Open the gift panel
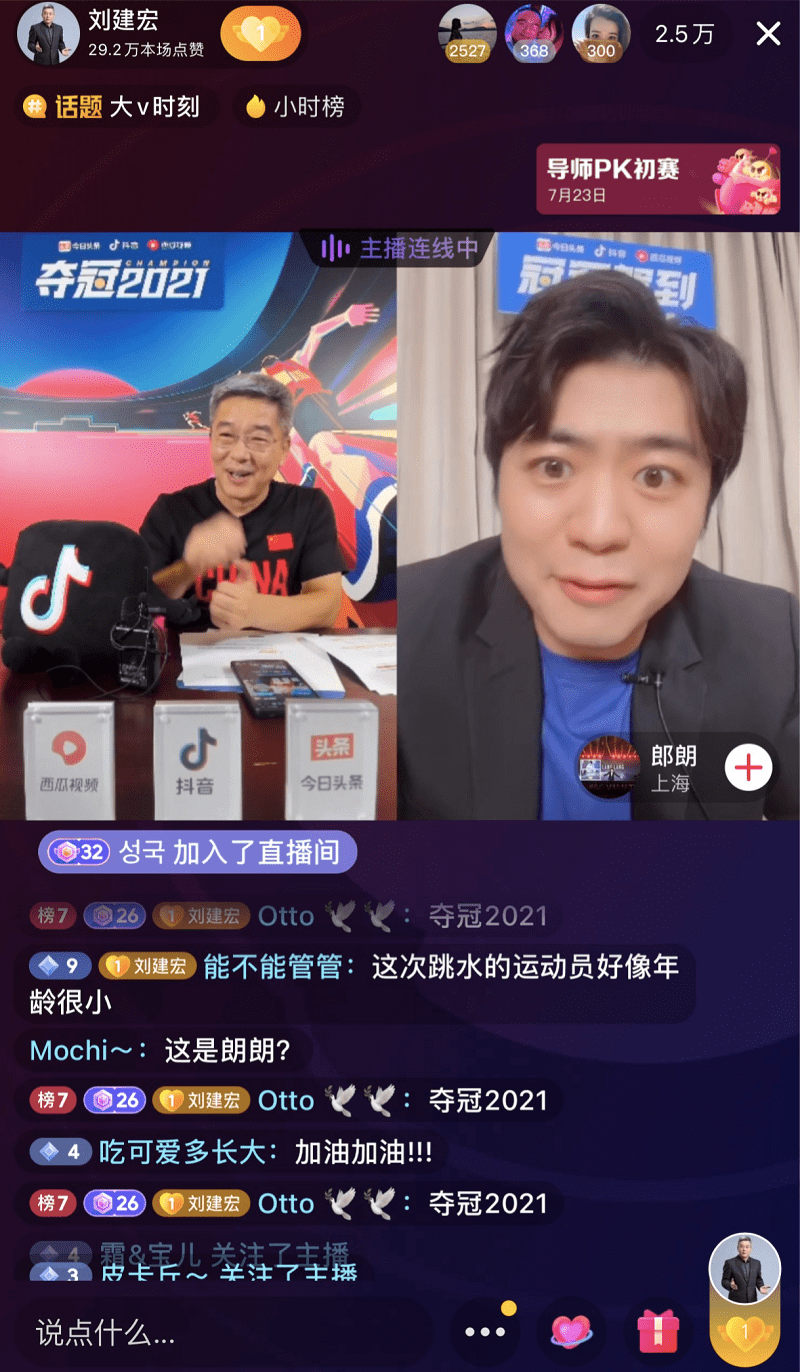Viewport: 800px width, 1372px height. [658, 1331]
